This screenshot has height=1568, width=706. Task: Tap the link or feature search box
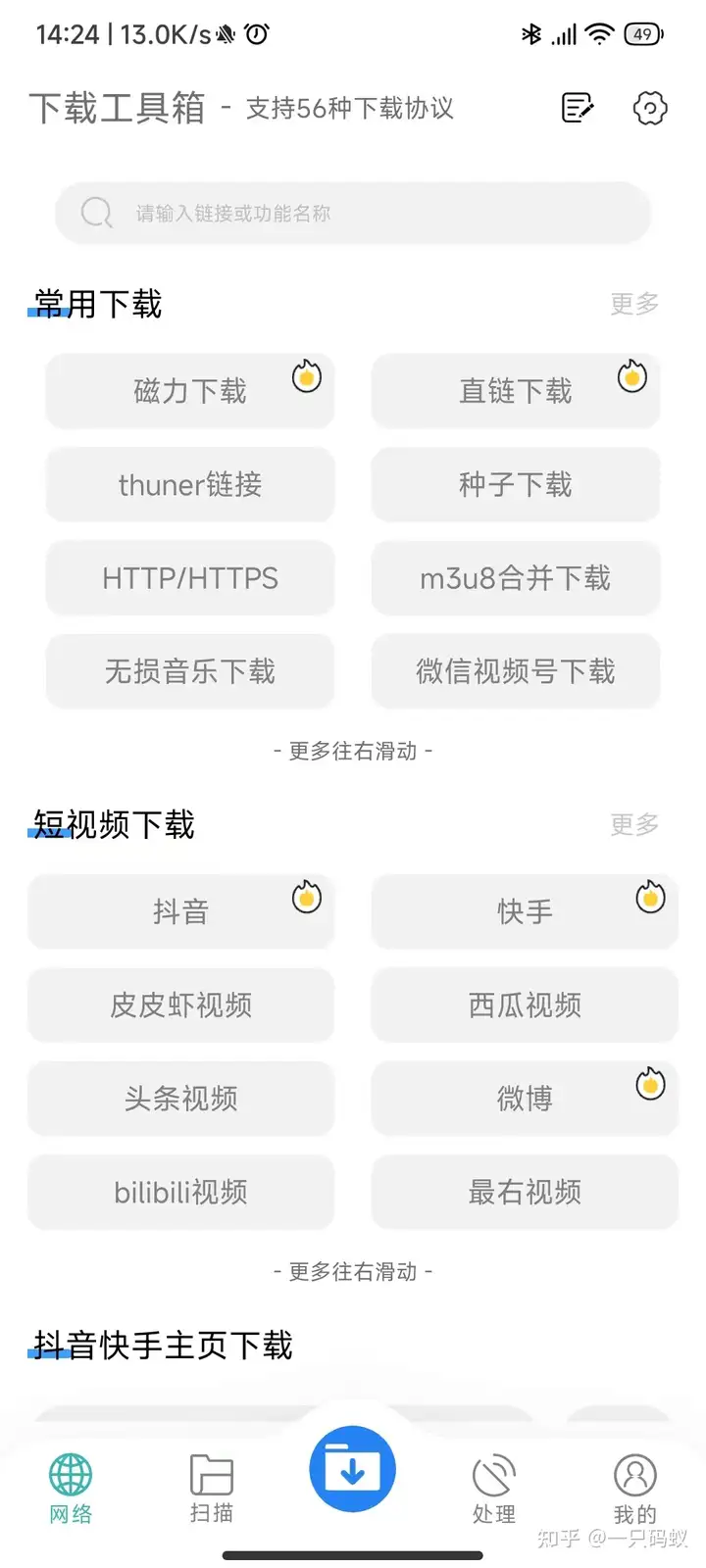tap(353, 213)
